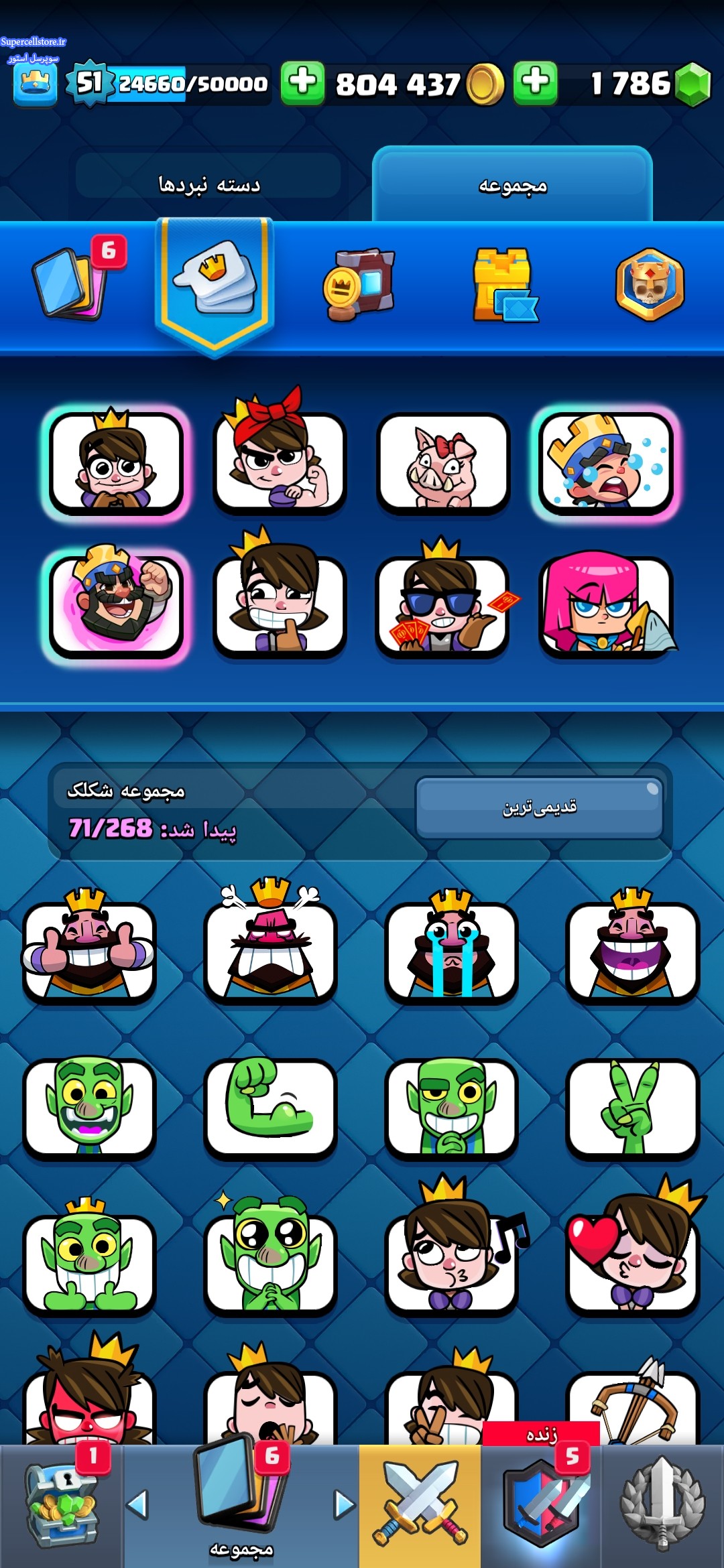The image size is (724, 1568).
Task: Choose the green flexing arm emote
Action: tap(270, 1106)
